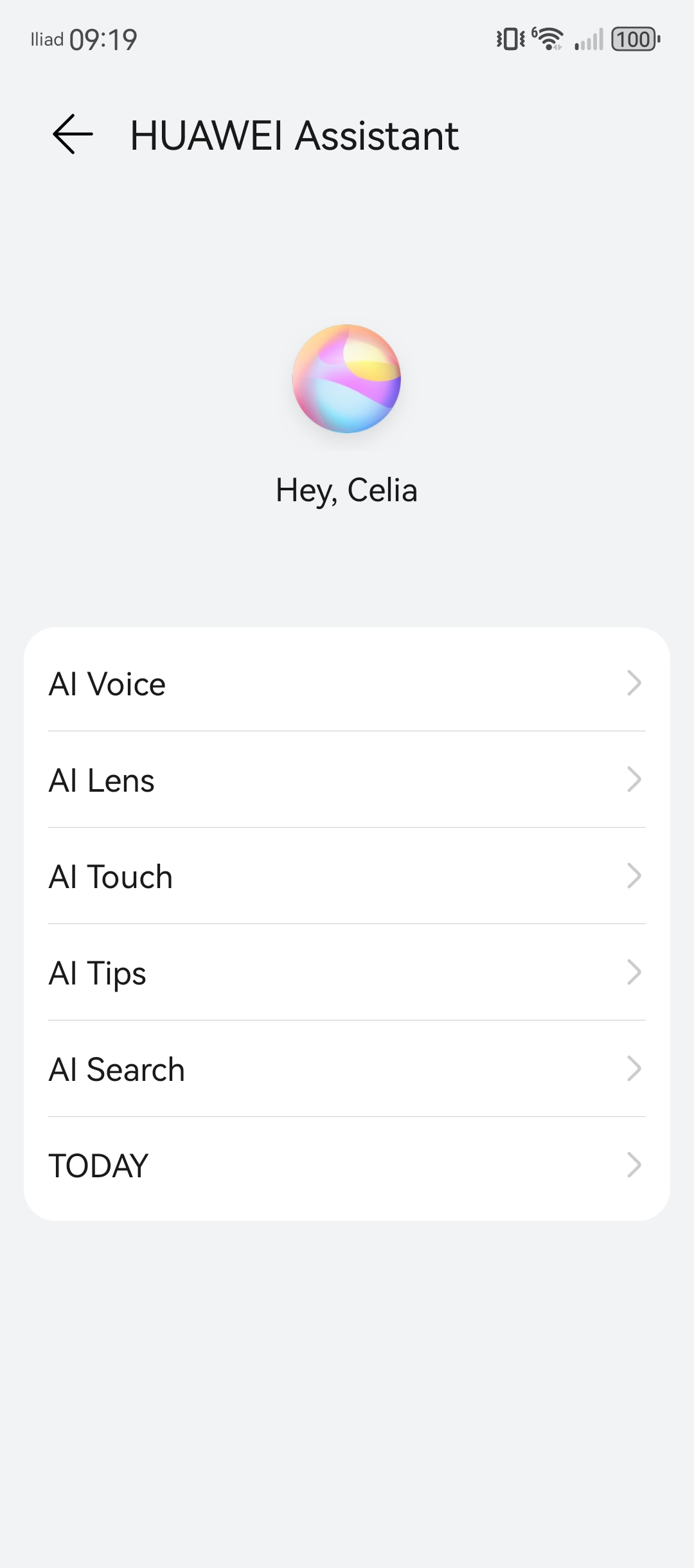Open the AI Lens row
This screenshot has height=1568, width=694.
pos(347,780)
